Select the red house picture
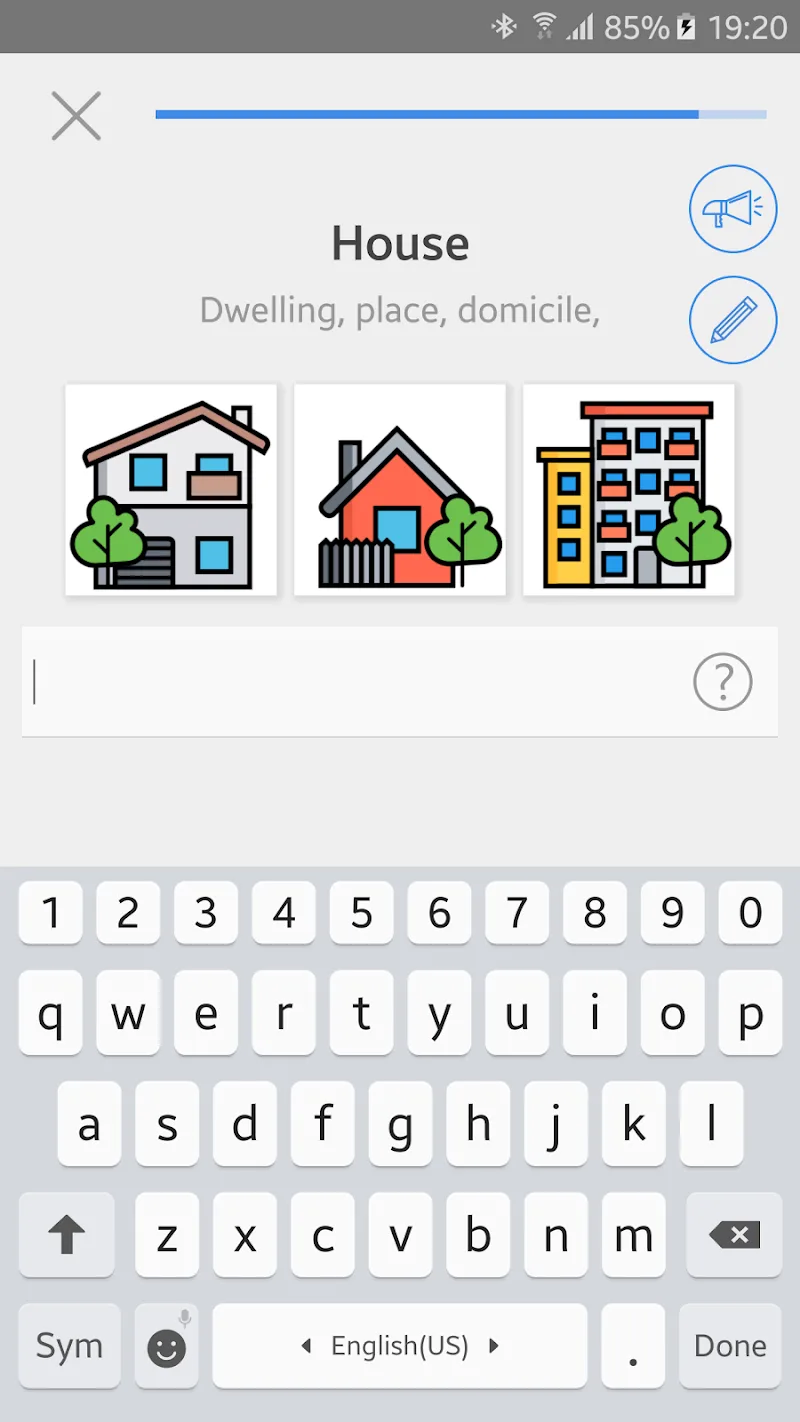Viewport: 800px width, 1422px height. coord(399,489)
